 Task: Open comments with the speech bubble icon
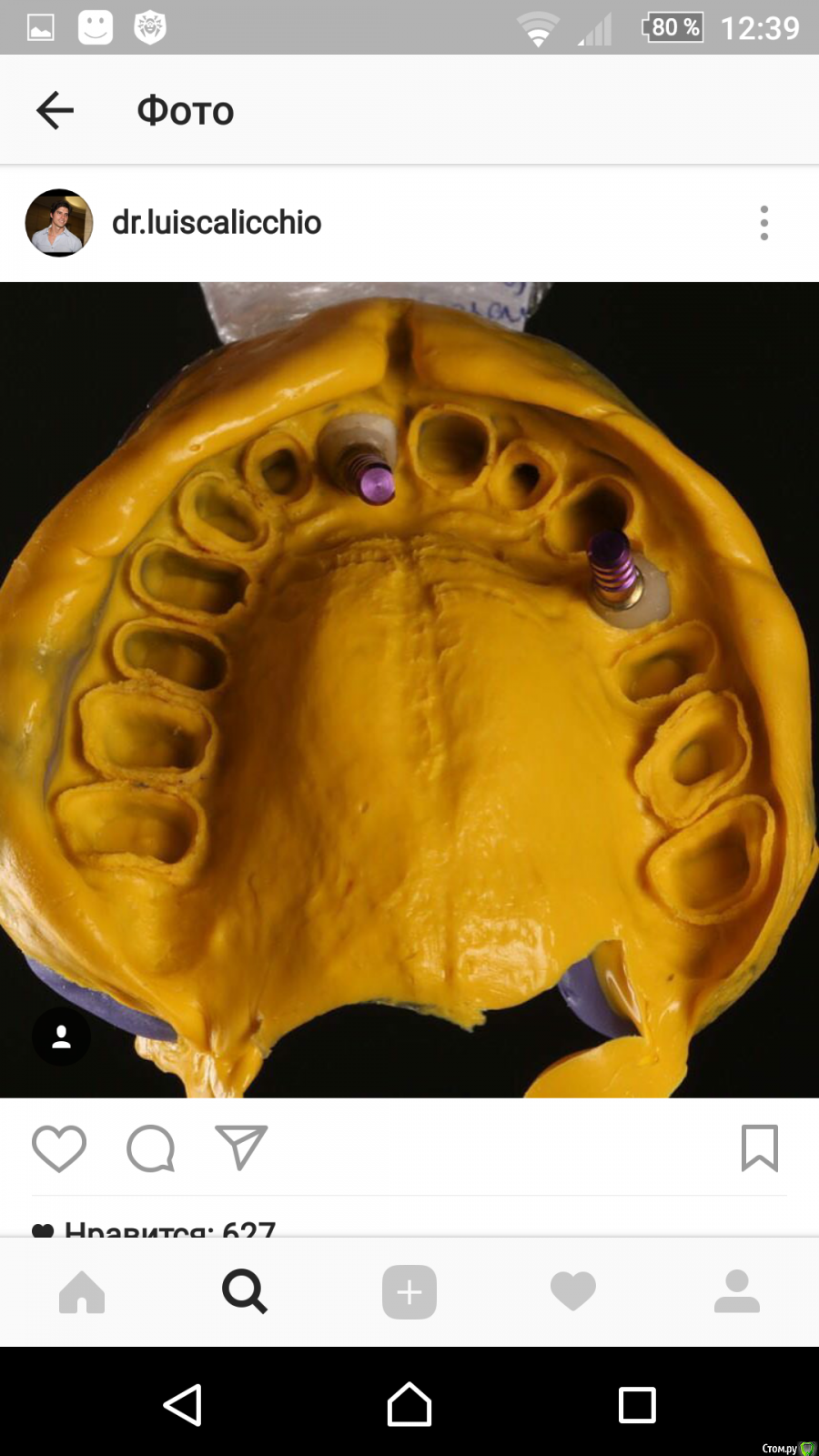point(150,1148)
